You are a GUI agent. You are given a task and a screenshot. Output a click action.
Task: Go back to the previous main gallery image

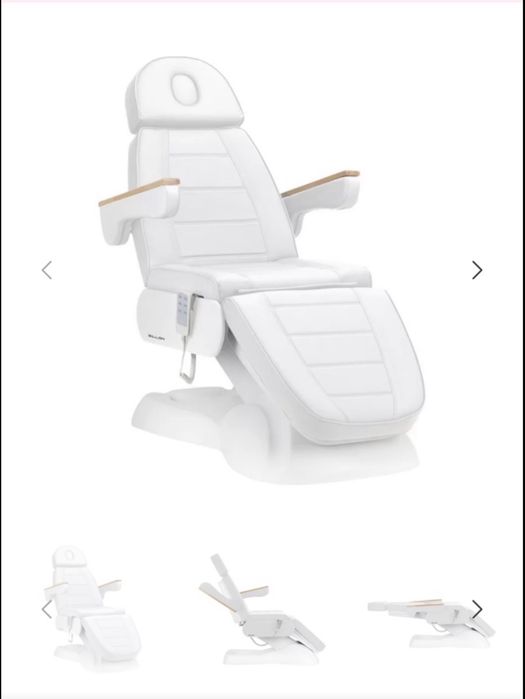point(47,270)
